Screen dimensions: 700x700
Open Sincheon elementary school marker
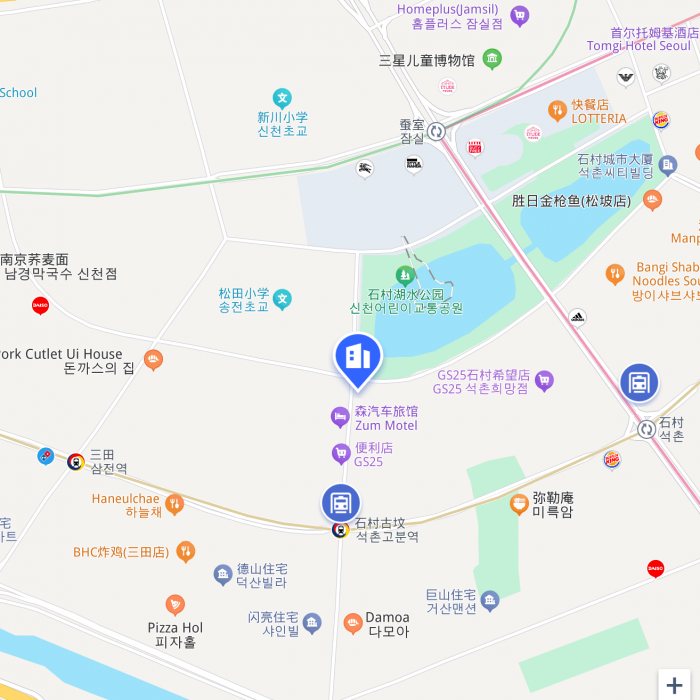point(283,98)
